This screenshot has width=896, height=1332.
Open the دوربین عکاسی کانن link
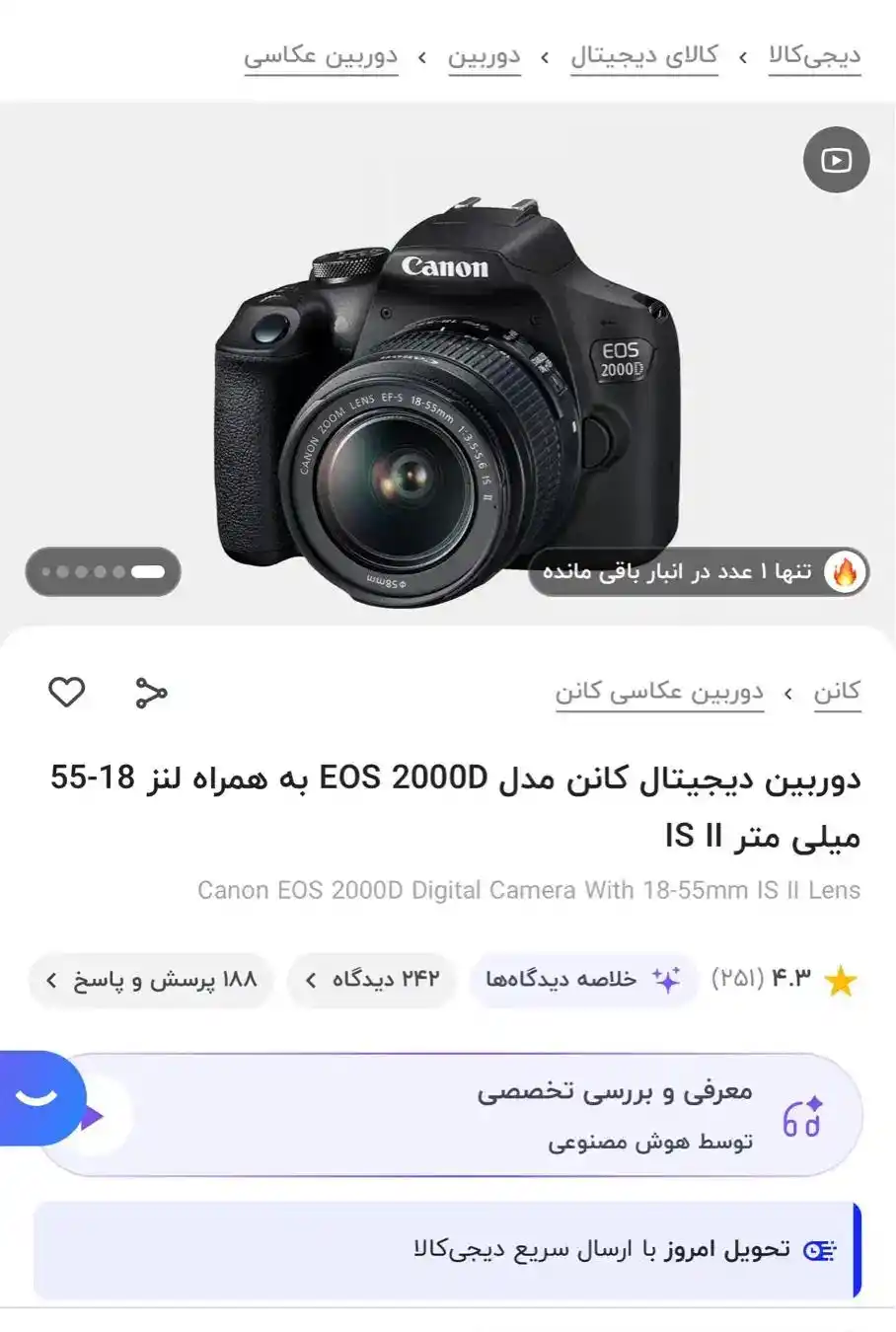[659, 692]
